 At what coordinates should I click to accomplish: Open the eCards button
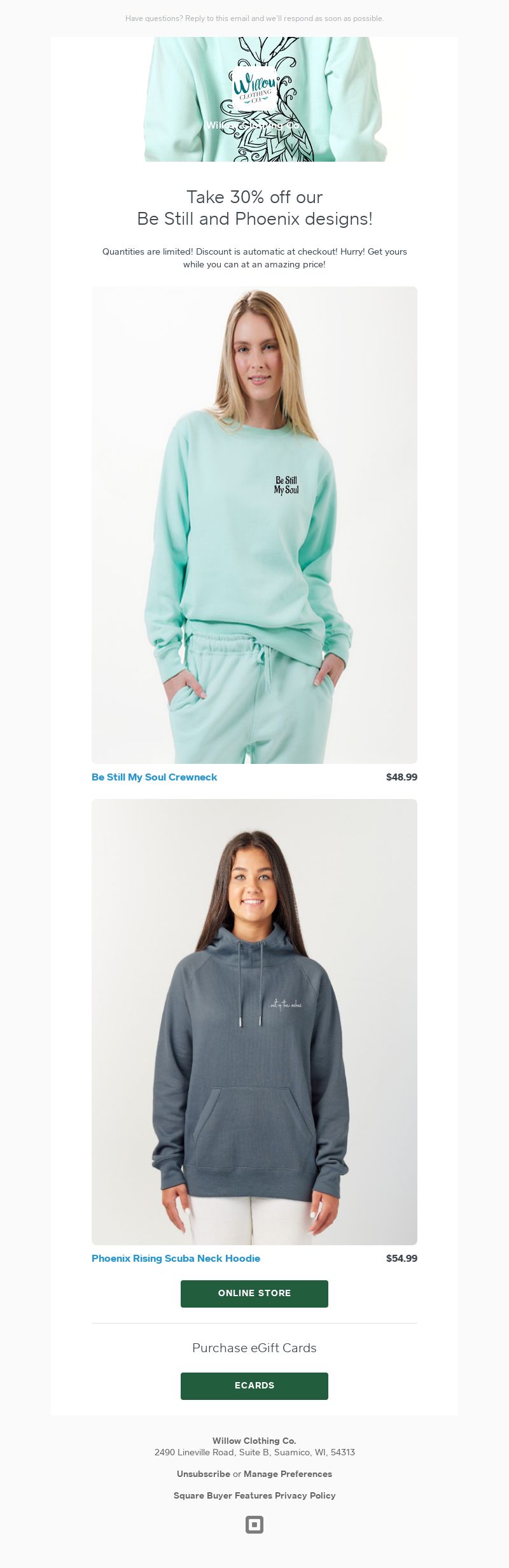pos(254,1385)
